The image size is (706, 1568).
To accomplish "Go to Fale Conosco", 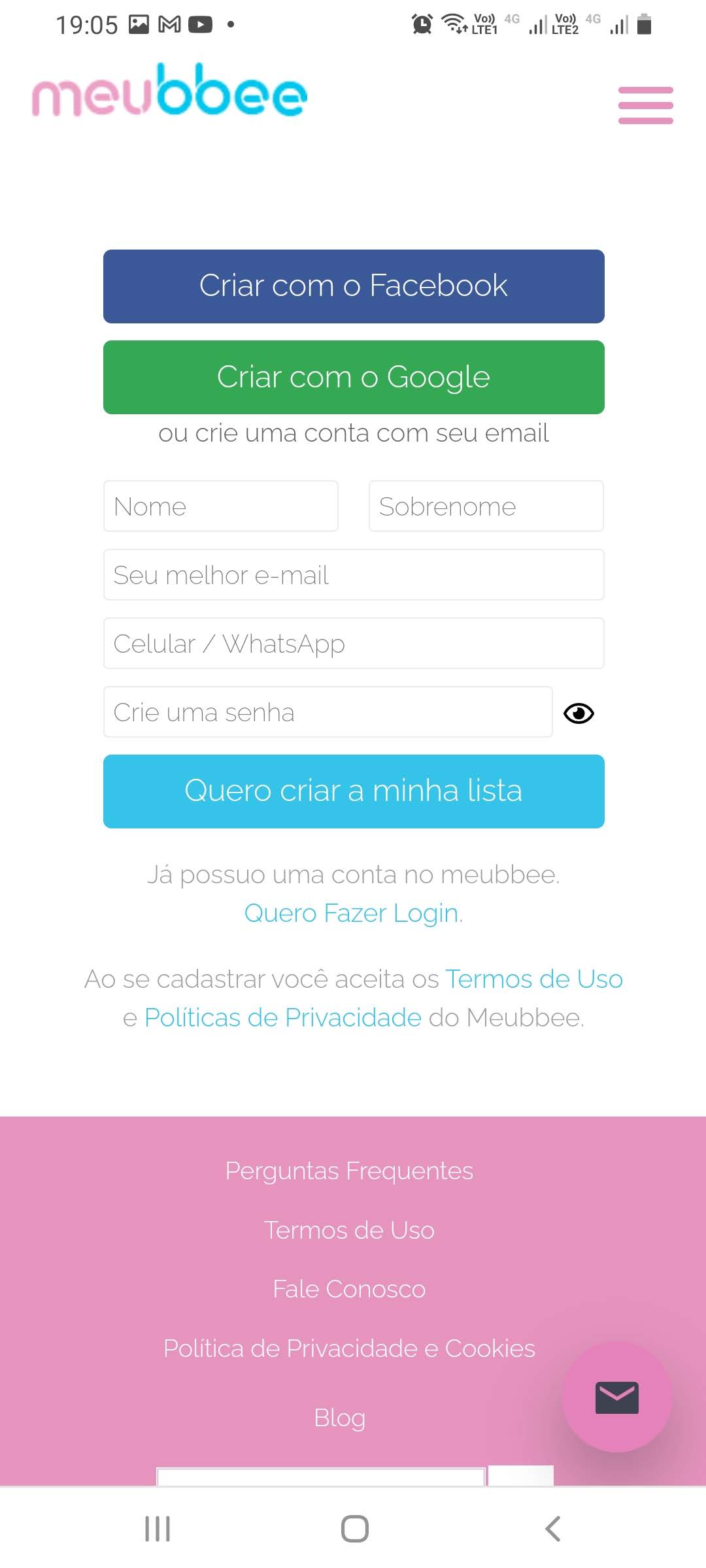I will pos(349,1289).
